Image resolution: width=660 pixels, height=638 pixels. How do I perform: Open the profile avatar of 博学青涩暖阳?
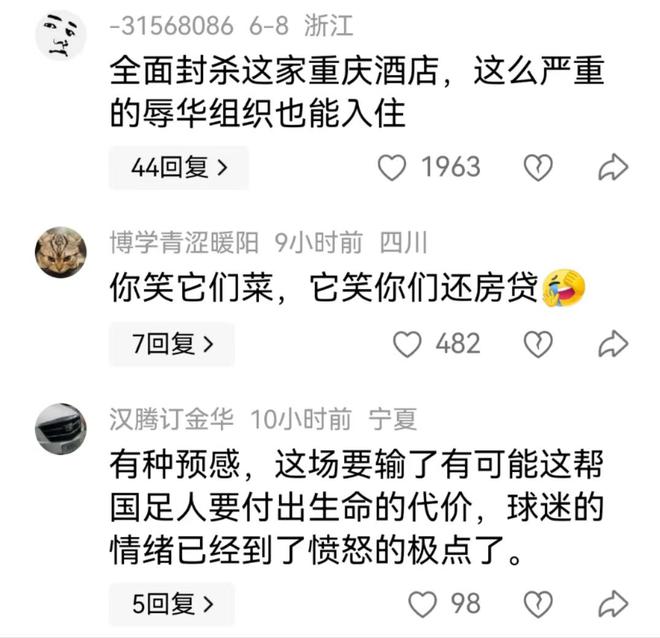coord(61,252)
